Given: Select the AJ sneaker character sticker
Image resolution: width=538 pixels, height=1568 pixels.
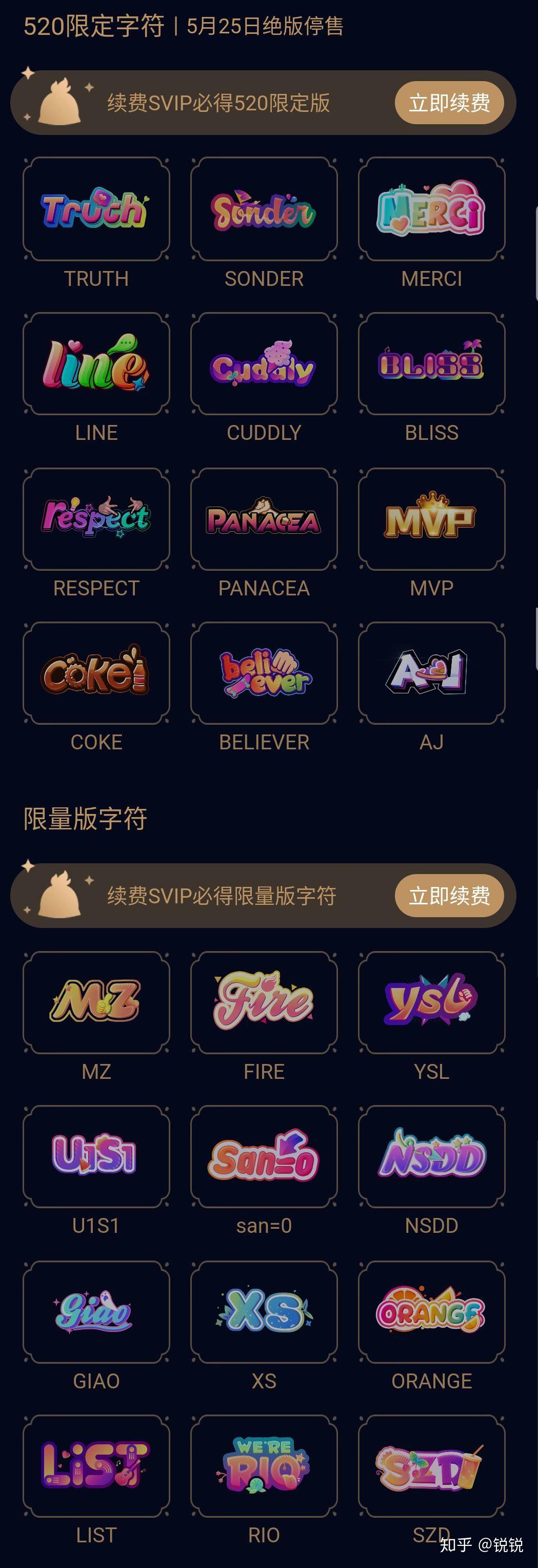Looking at the screenshot, I should pos(432,674).
